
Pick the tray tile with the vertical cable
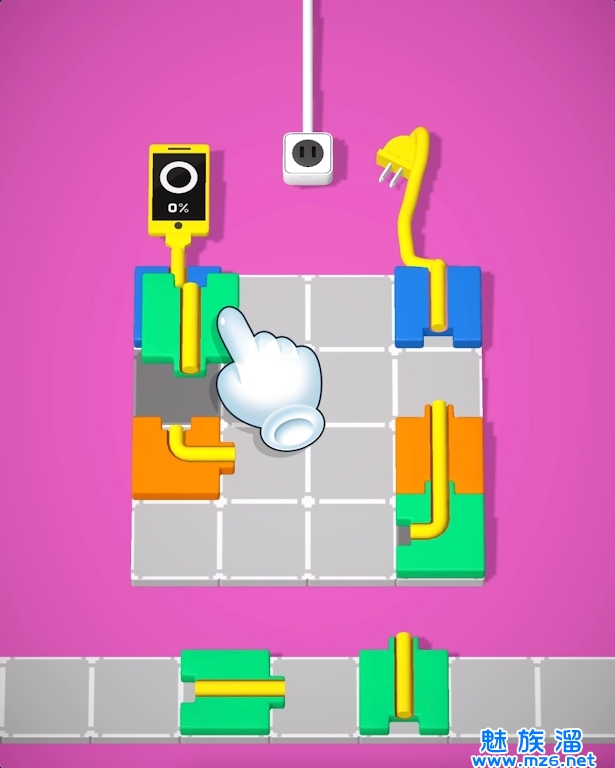(x=403, y=688)
